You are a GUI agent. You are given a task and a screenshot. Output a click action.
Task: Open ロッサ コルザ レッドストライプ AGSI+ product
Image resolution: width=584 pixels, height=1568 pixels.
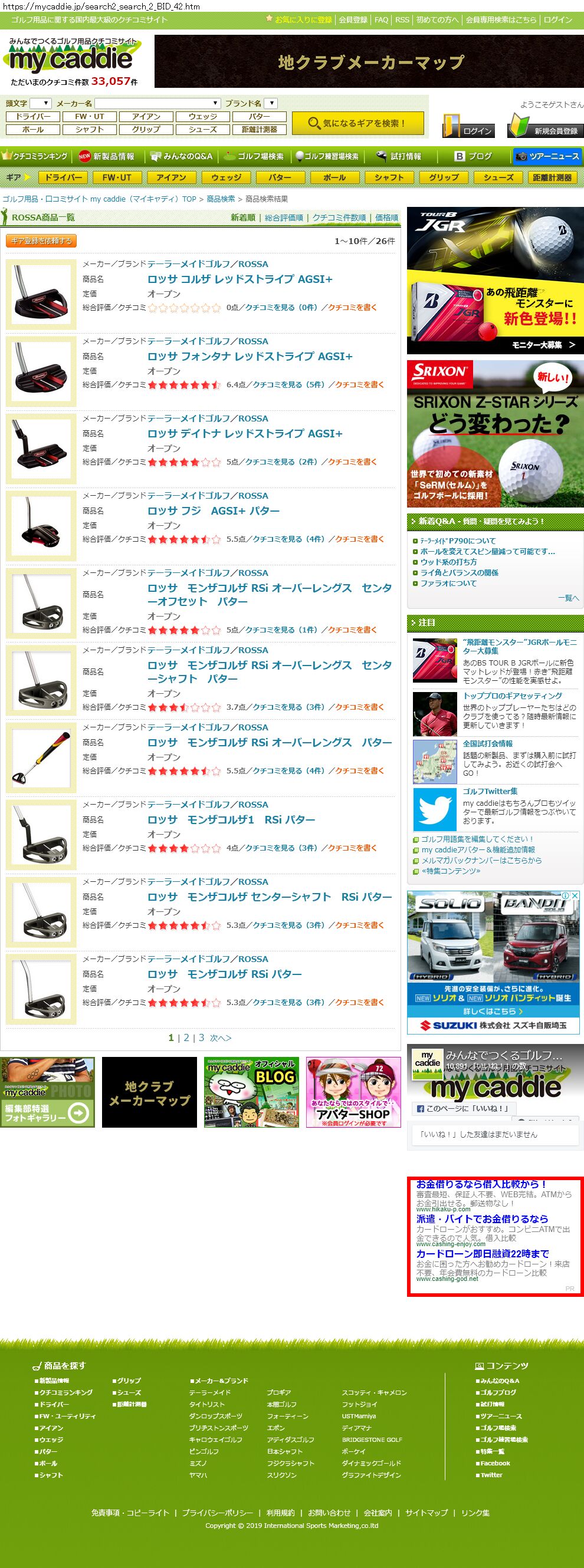(240, 279)
